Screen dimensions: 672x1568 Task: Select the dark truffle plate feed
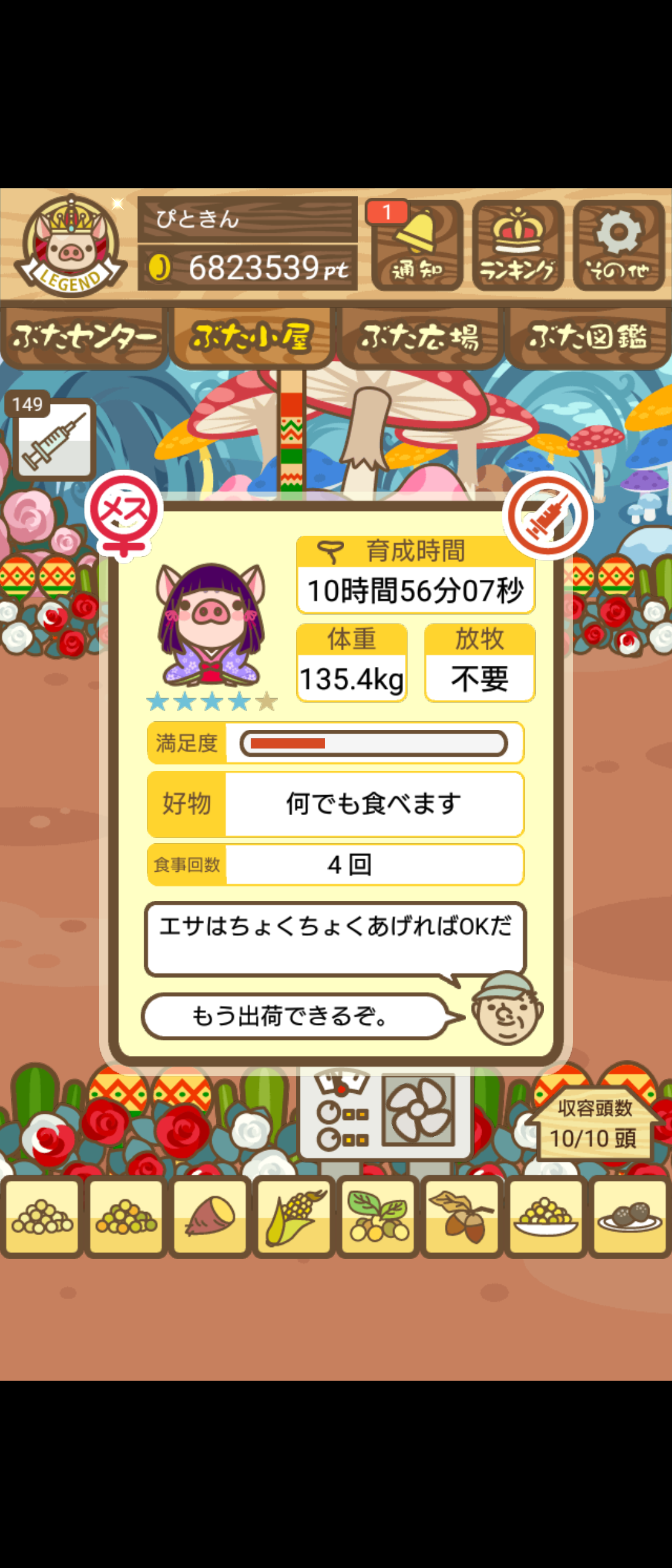630,1217
